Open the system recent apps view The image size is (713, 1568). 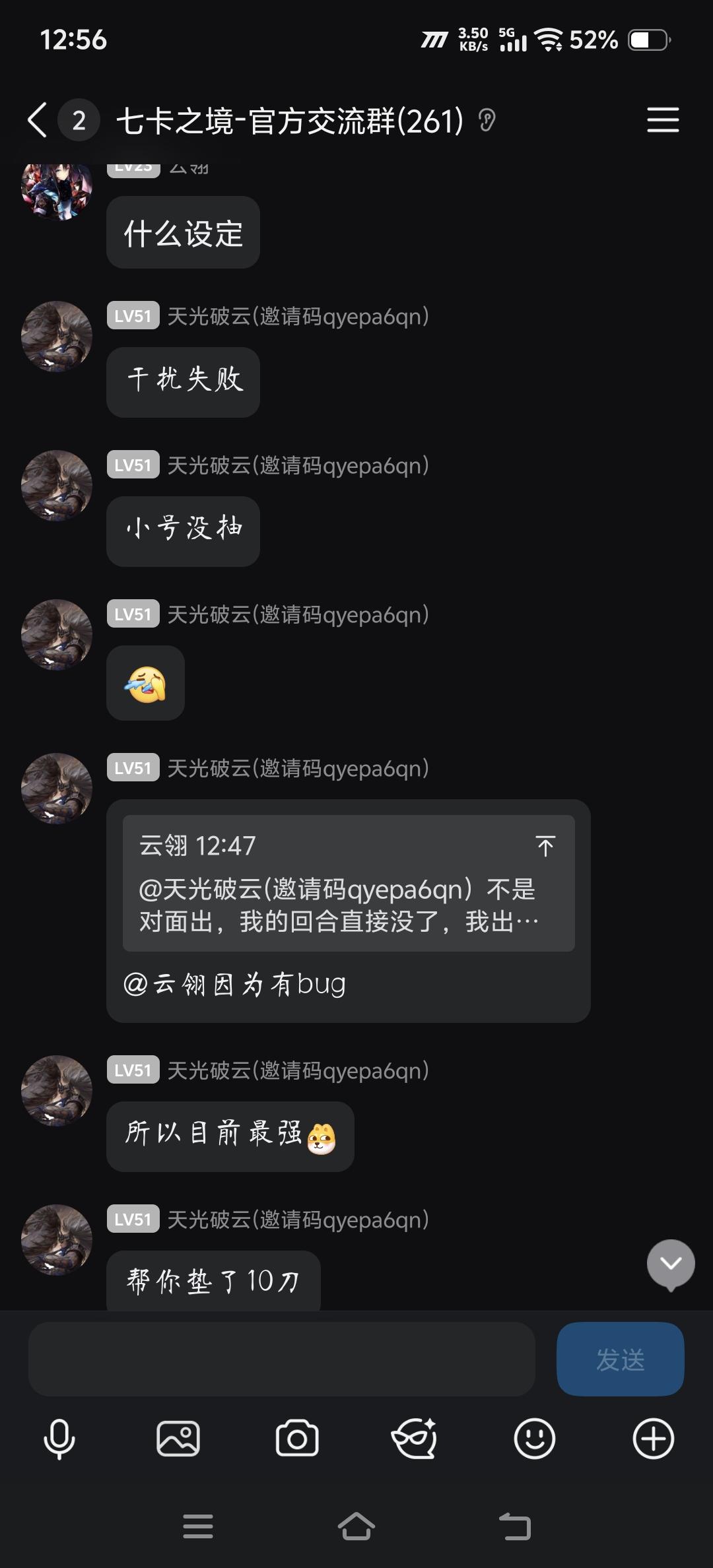(x=198, y=1526)
